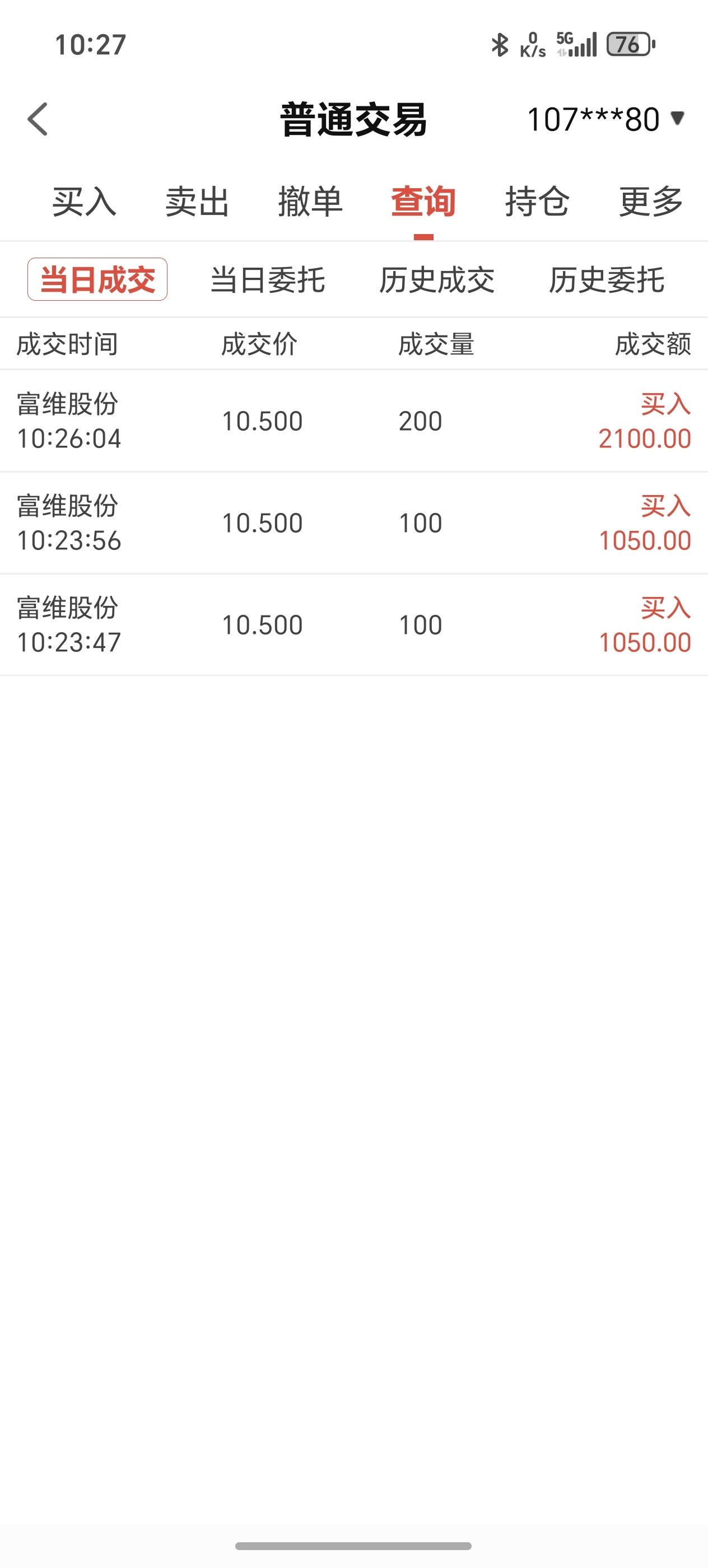Viewport: 708px width, 1568px height.
Task: Open the 撤单 tab
Action: tap(310, 202)
